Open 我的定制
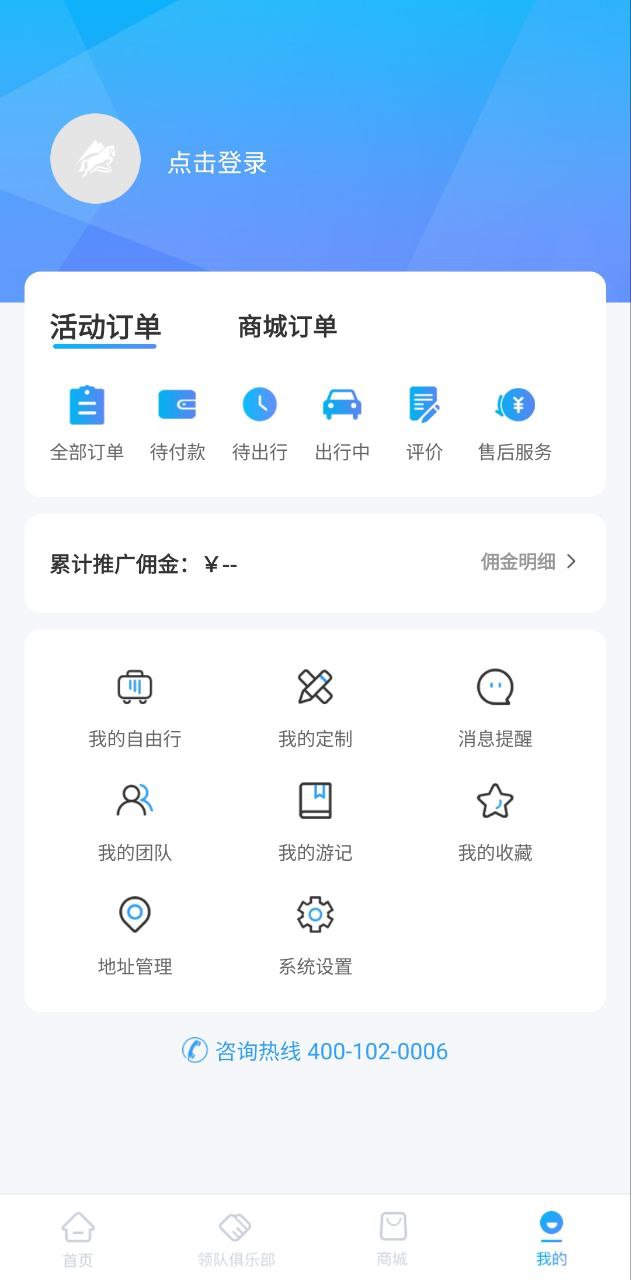The height and width of the screenshot is (1280, 631). click(x=315, y=710)
